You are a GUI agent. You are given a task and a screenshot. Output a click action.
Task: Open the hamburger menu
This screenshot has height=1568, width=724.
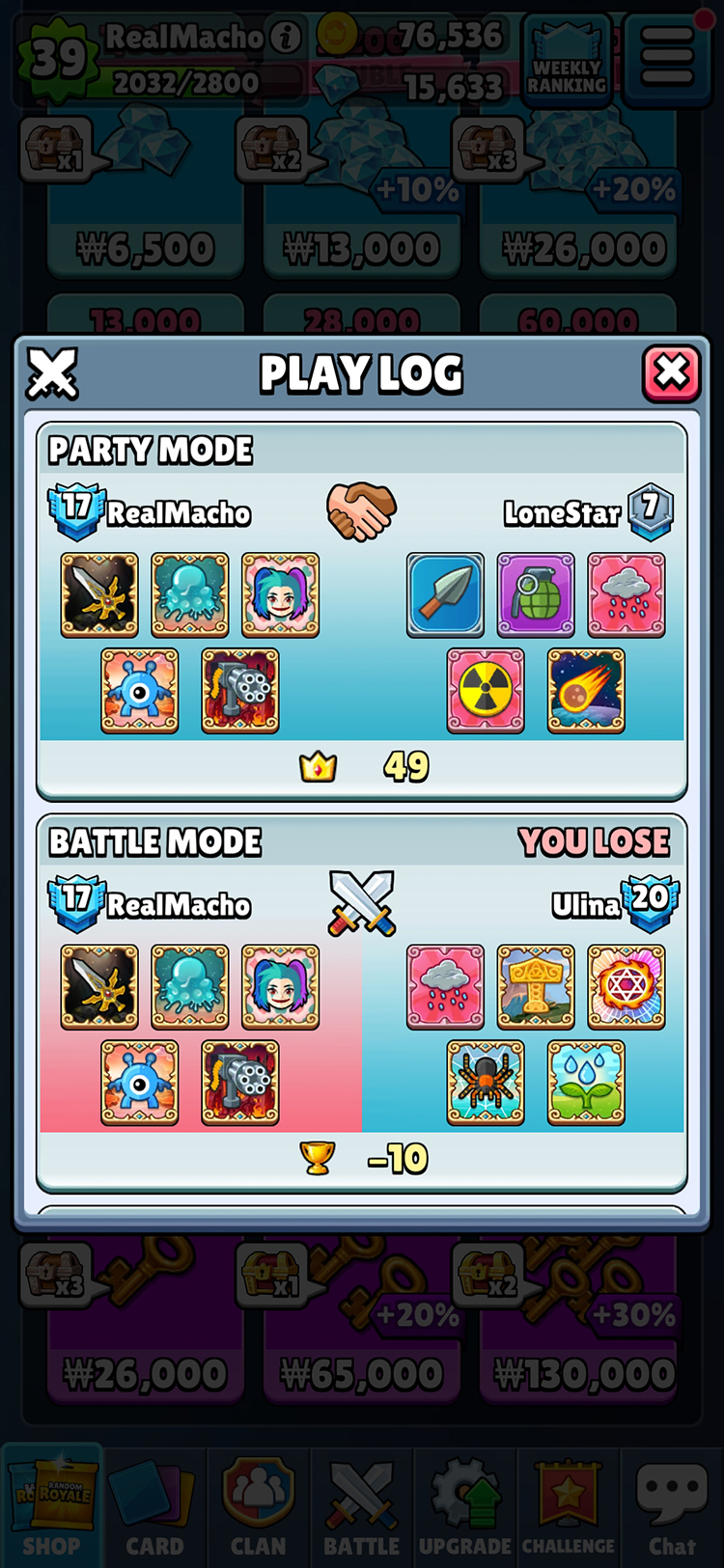pyautogui.click(x=666, y=58)
